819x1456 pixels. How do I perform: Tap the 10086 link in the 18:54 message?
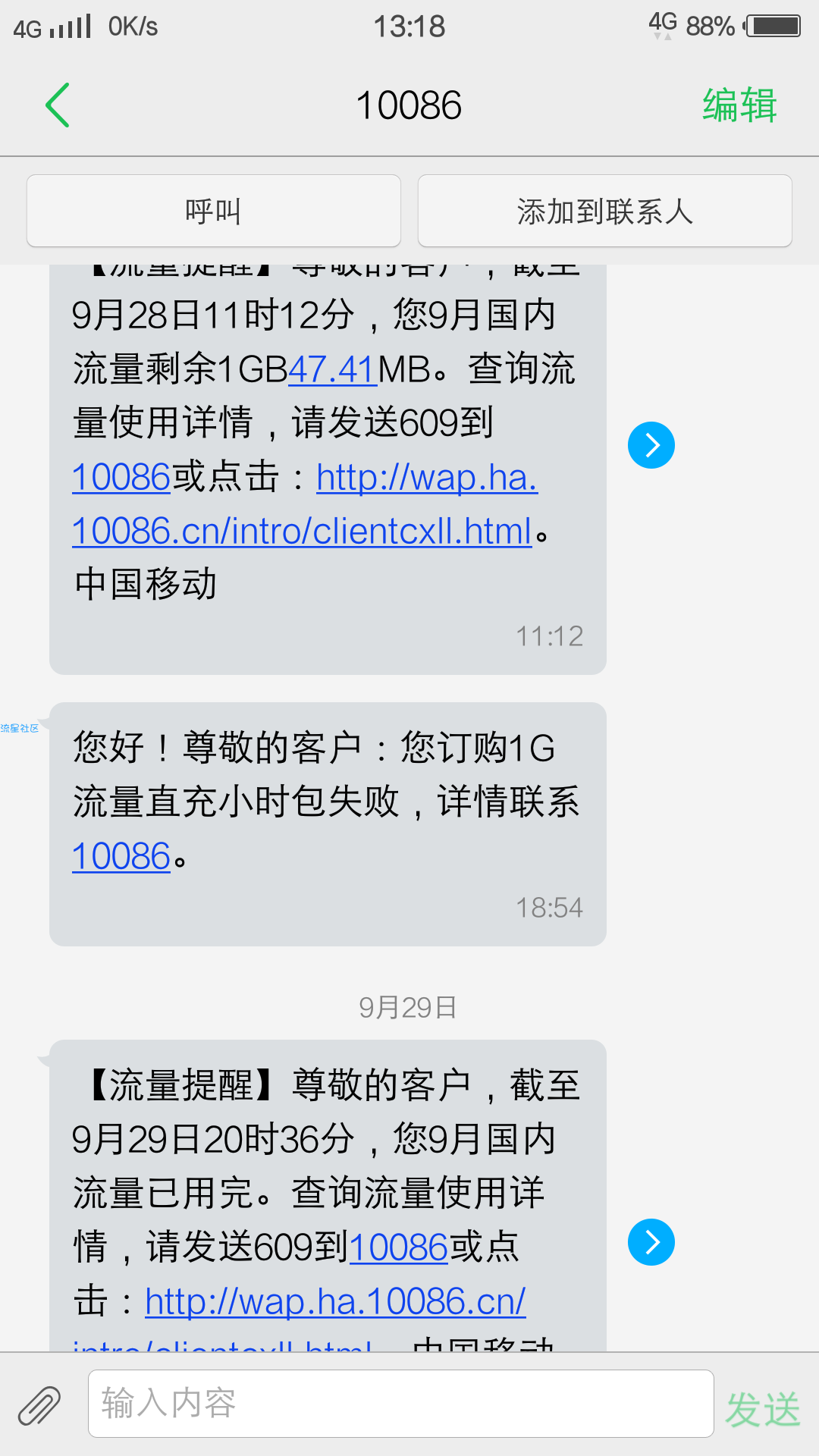tap(121, 856)
